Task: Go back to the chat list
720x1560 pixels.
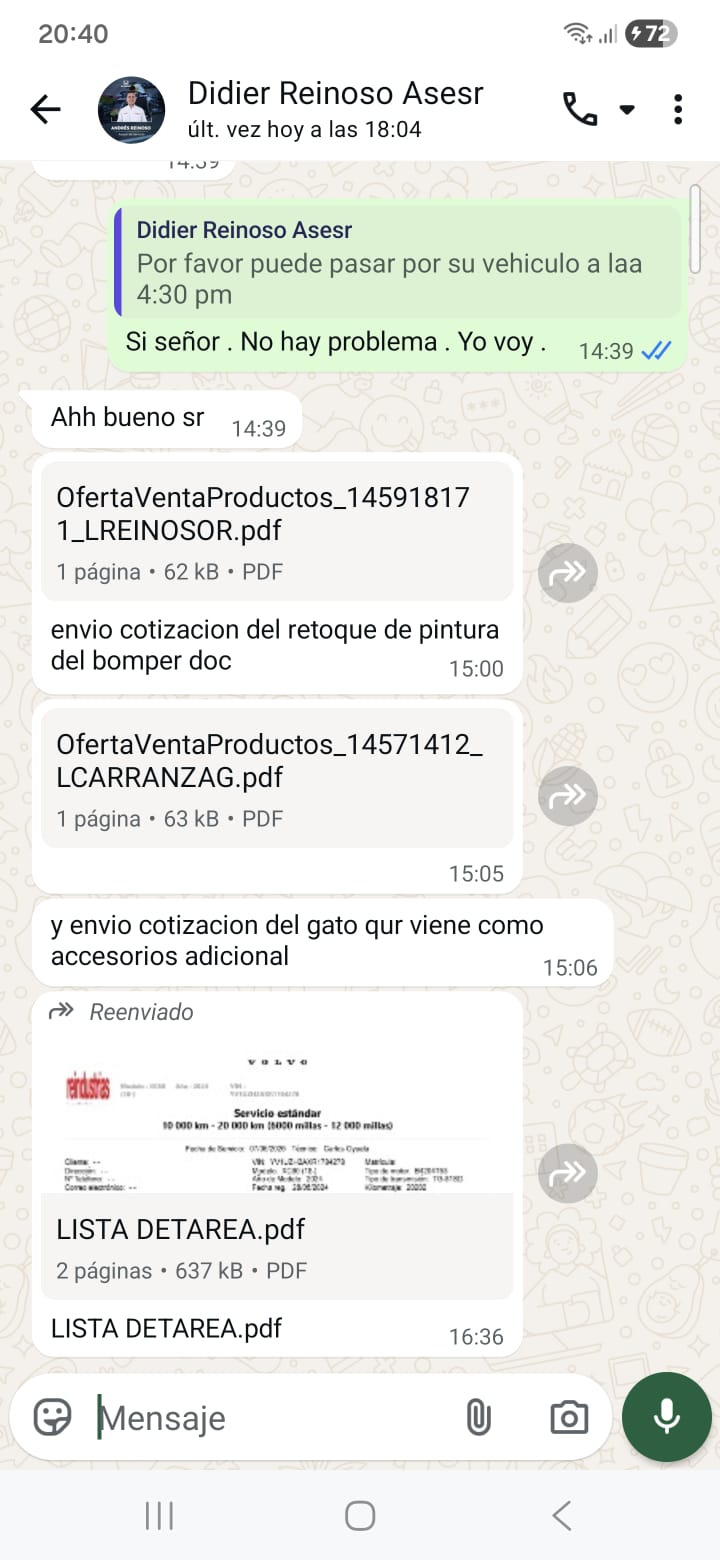Action: pos(45,109)
